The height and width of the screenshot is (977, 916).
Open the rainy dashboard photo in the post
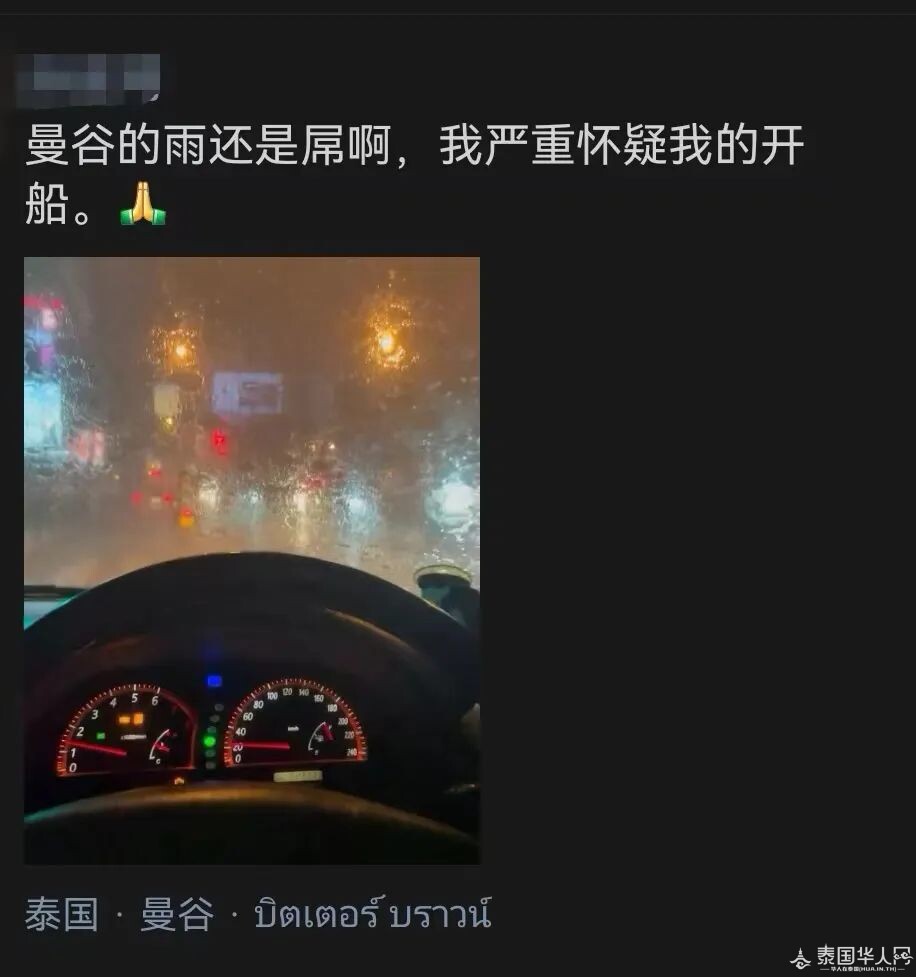(252, 560)
